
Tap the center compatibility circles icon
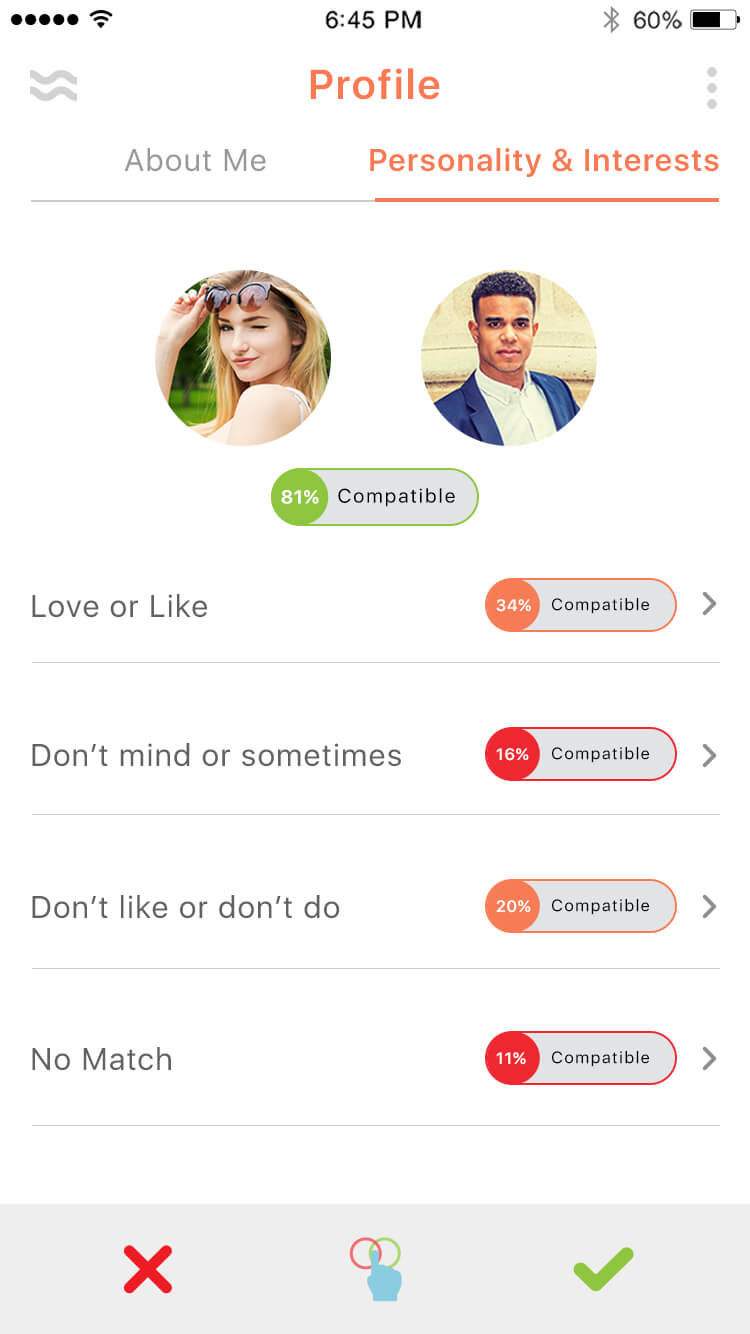coord(376,1269)
